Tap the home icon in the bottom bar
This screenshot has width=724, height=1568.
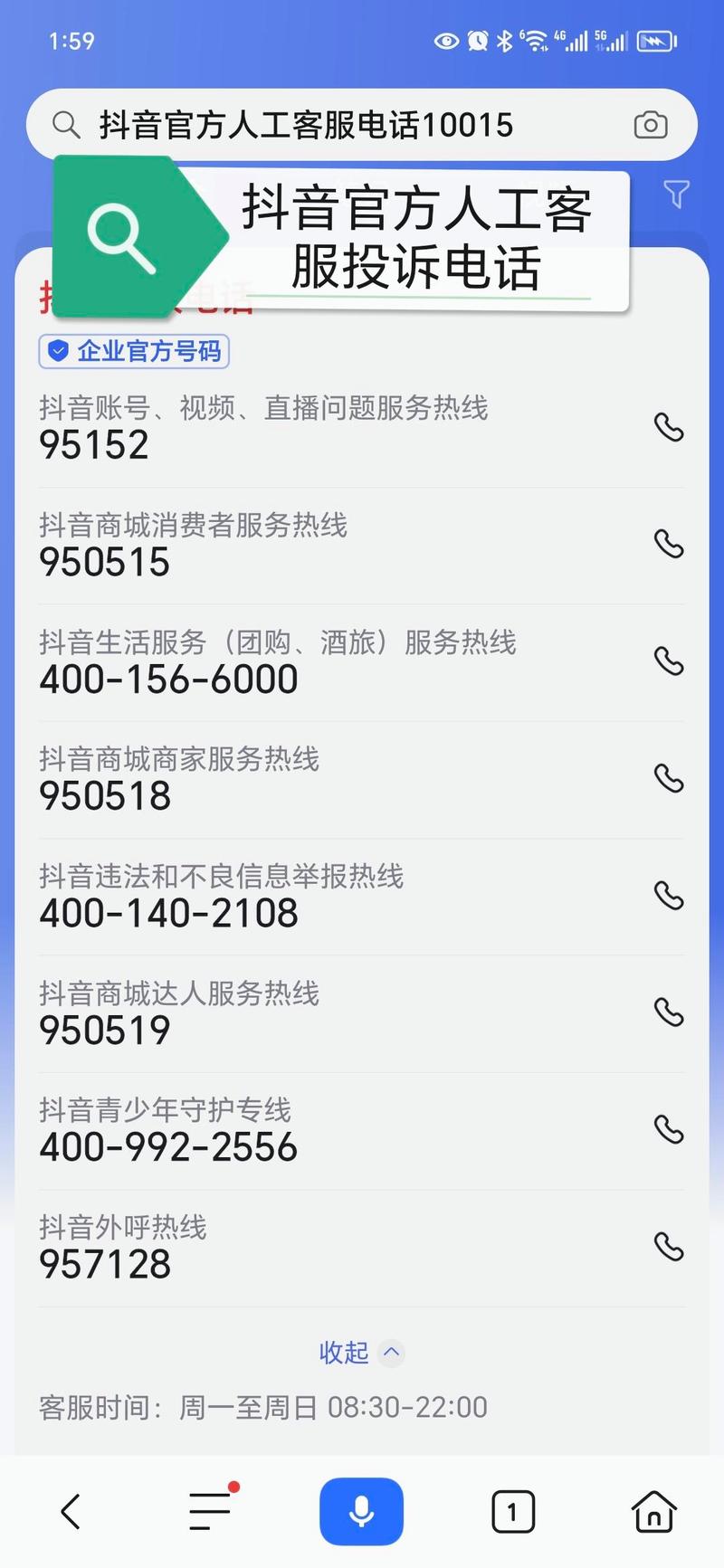pyautogui.click(x=652, y=1509)
